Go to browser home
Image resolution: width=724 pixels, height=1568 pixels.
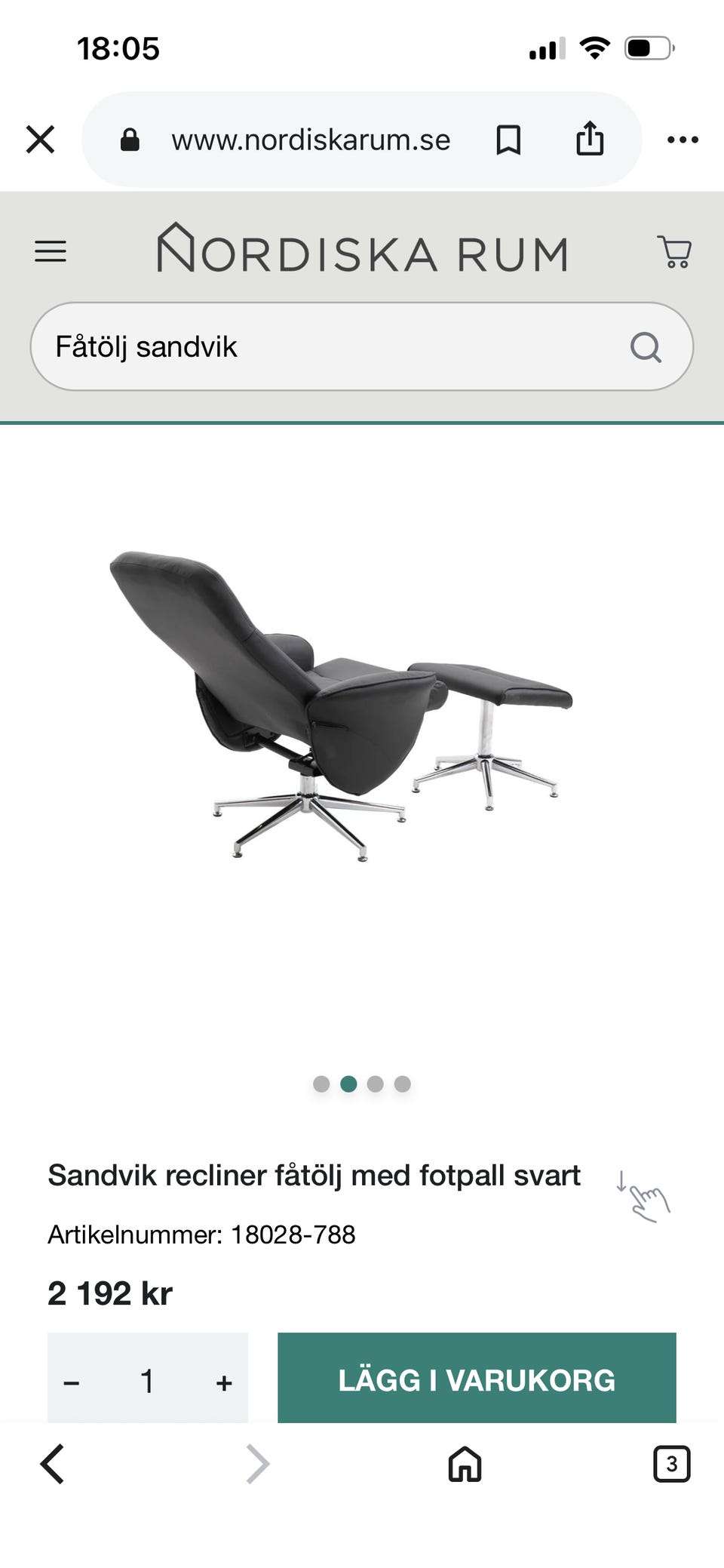[x=465, y=1464]
